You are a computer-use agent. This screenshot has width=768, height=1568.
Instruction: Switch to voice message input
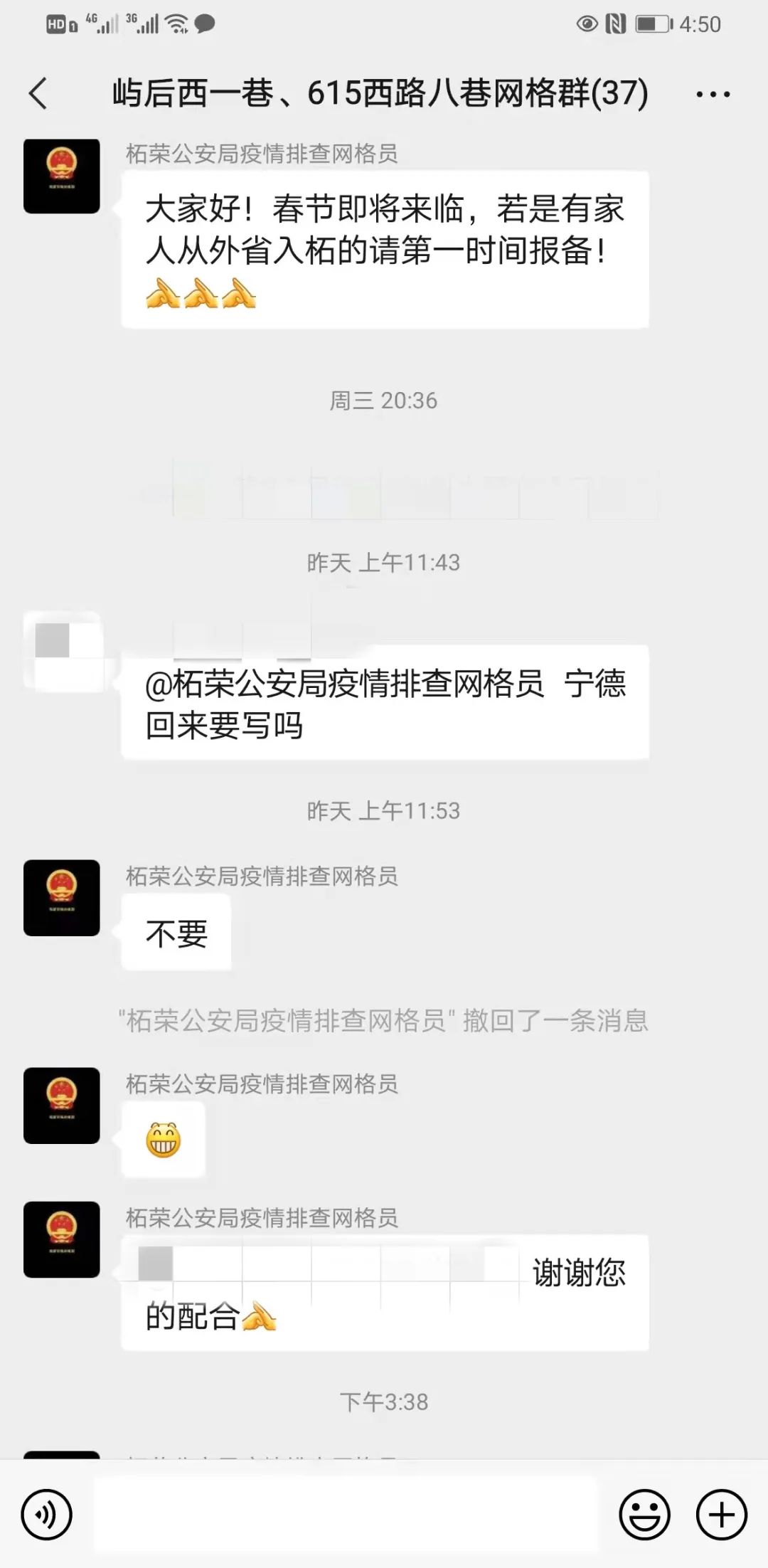click(47, 1515)
